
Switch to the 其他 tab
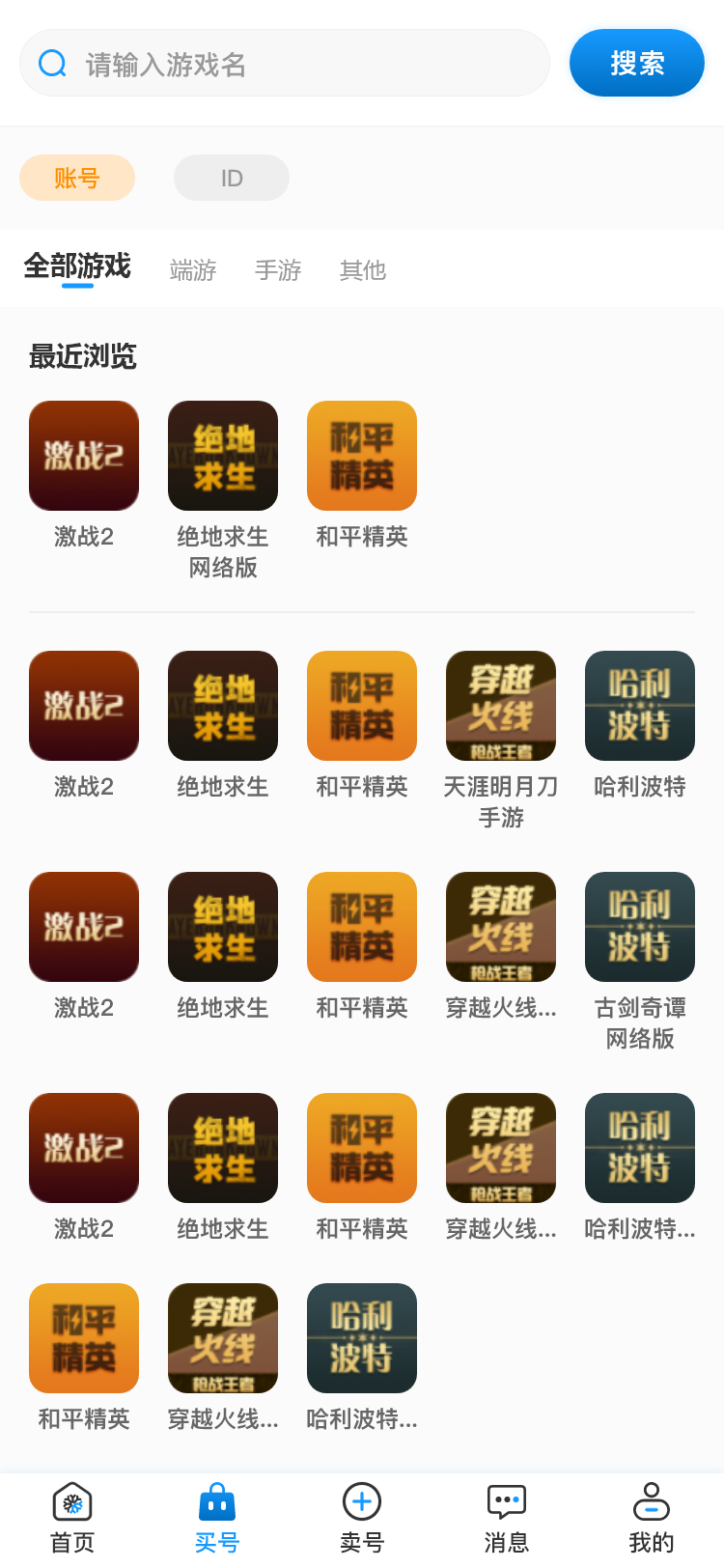(363, 270)
